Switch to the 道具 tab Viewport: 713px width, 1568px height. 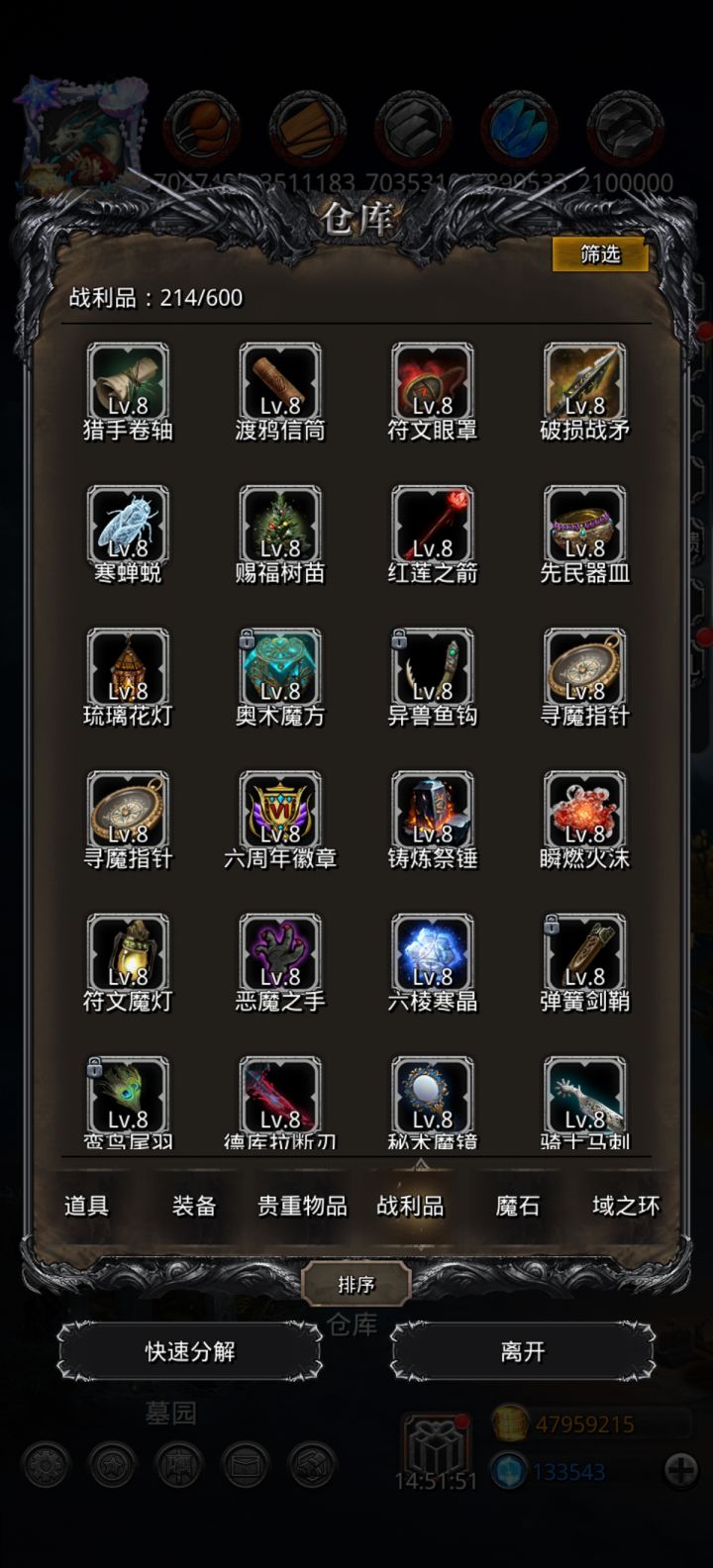tap(86, 1205)
